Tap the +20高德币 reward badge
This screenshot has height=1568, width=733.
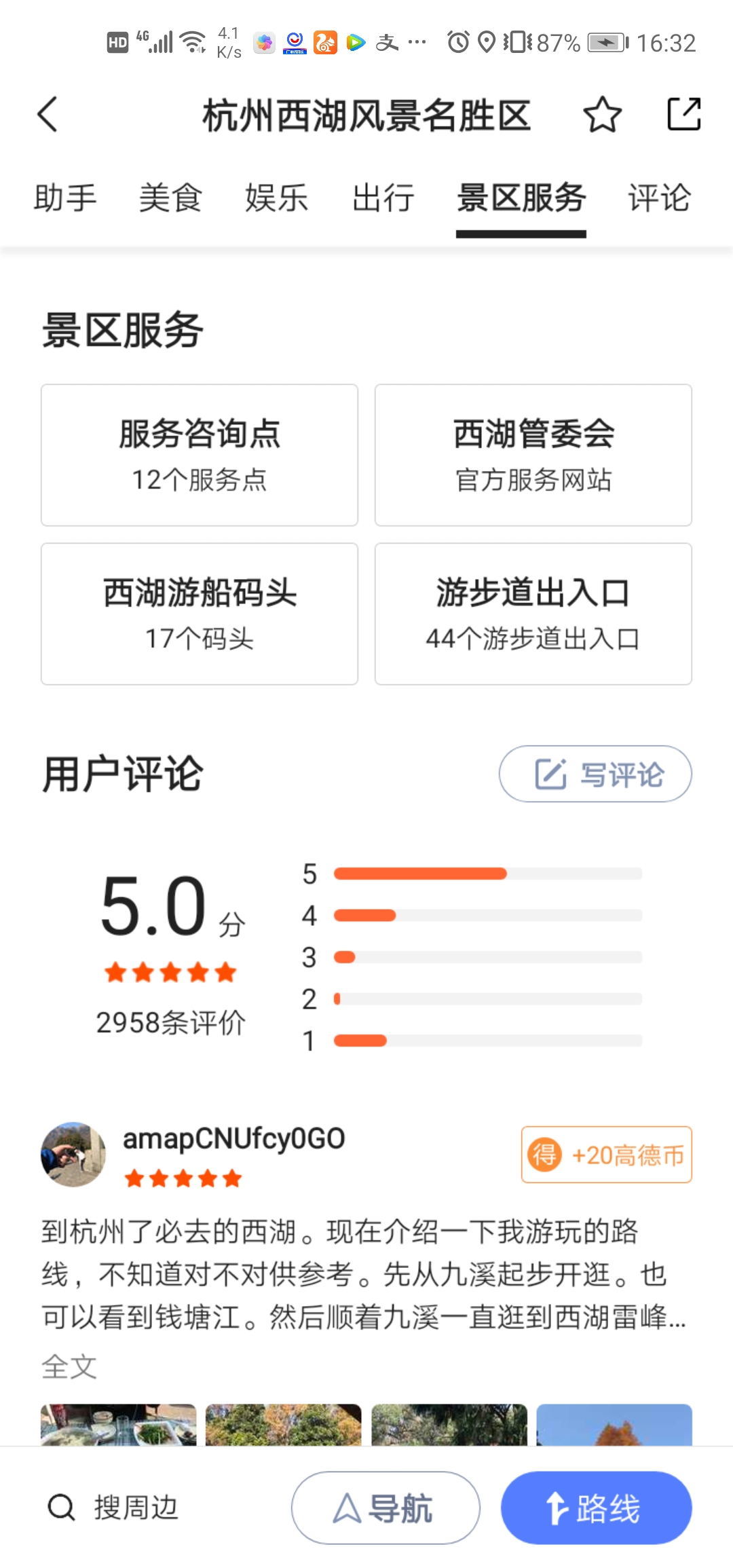point(606,1155)
